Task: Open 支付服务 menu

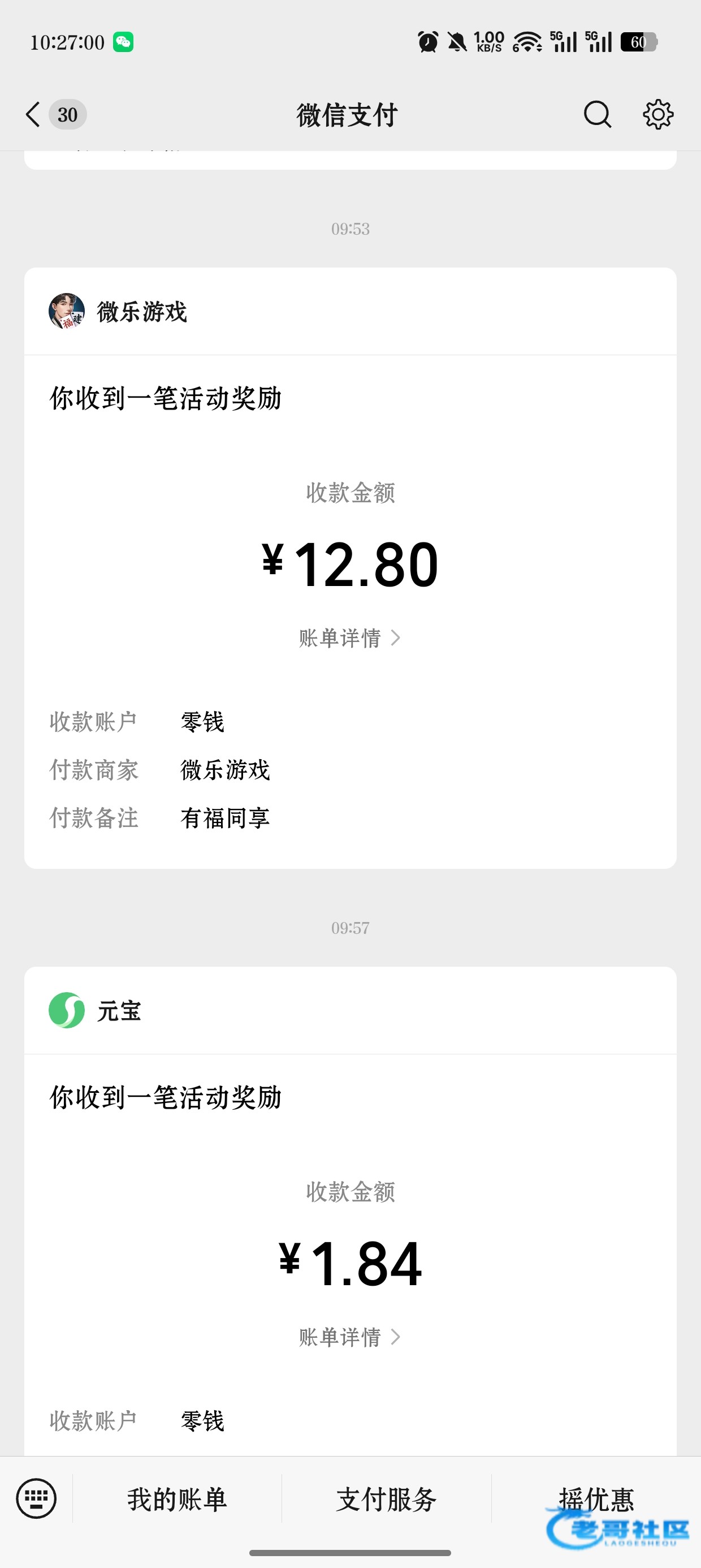Action: (387, 1499)
